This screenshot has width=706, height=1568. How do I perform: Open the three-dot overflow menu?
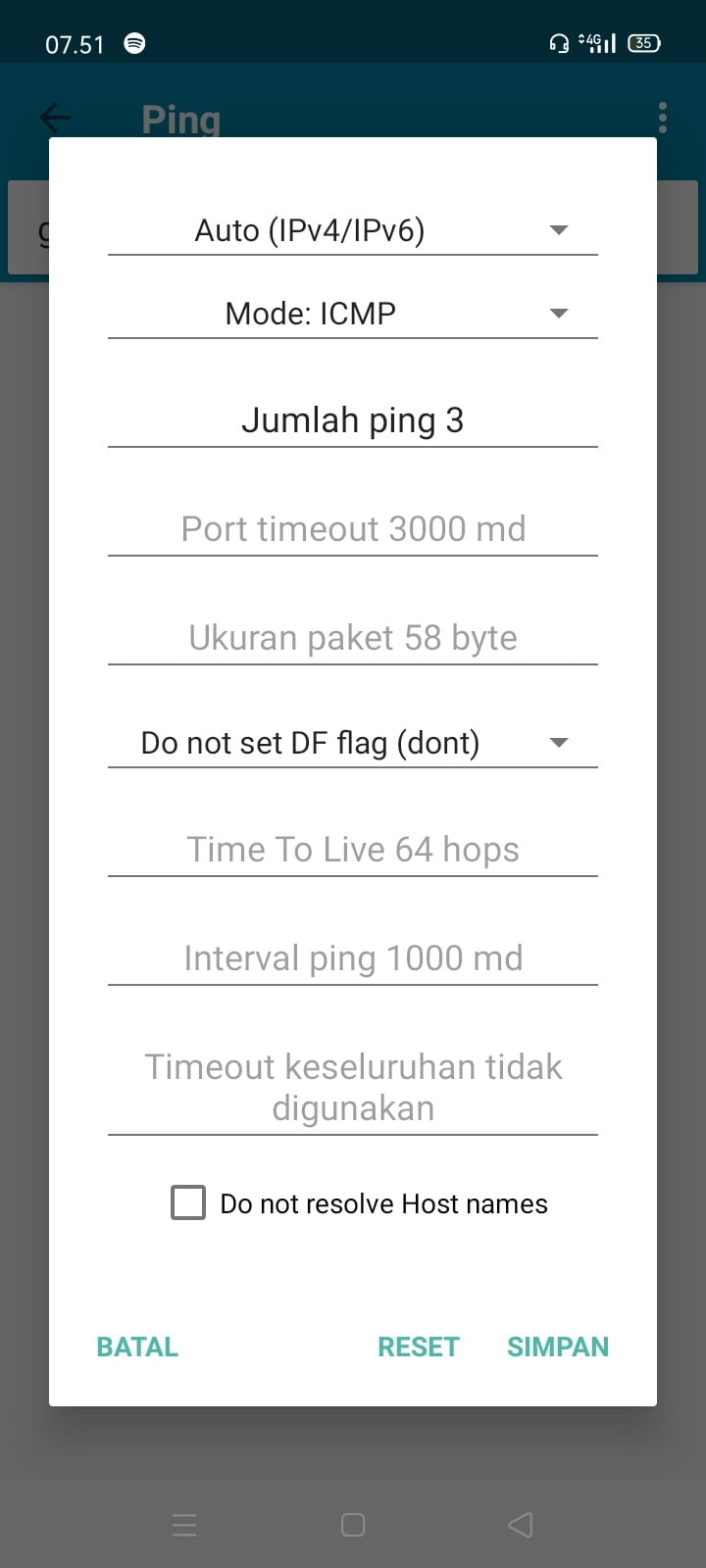point(662,118)
